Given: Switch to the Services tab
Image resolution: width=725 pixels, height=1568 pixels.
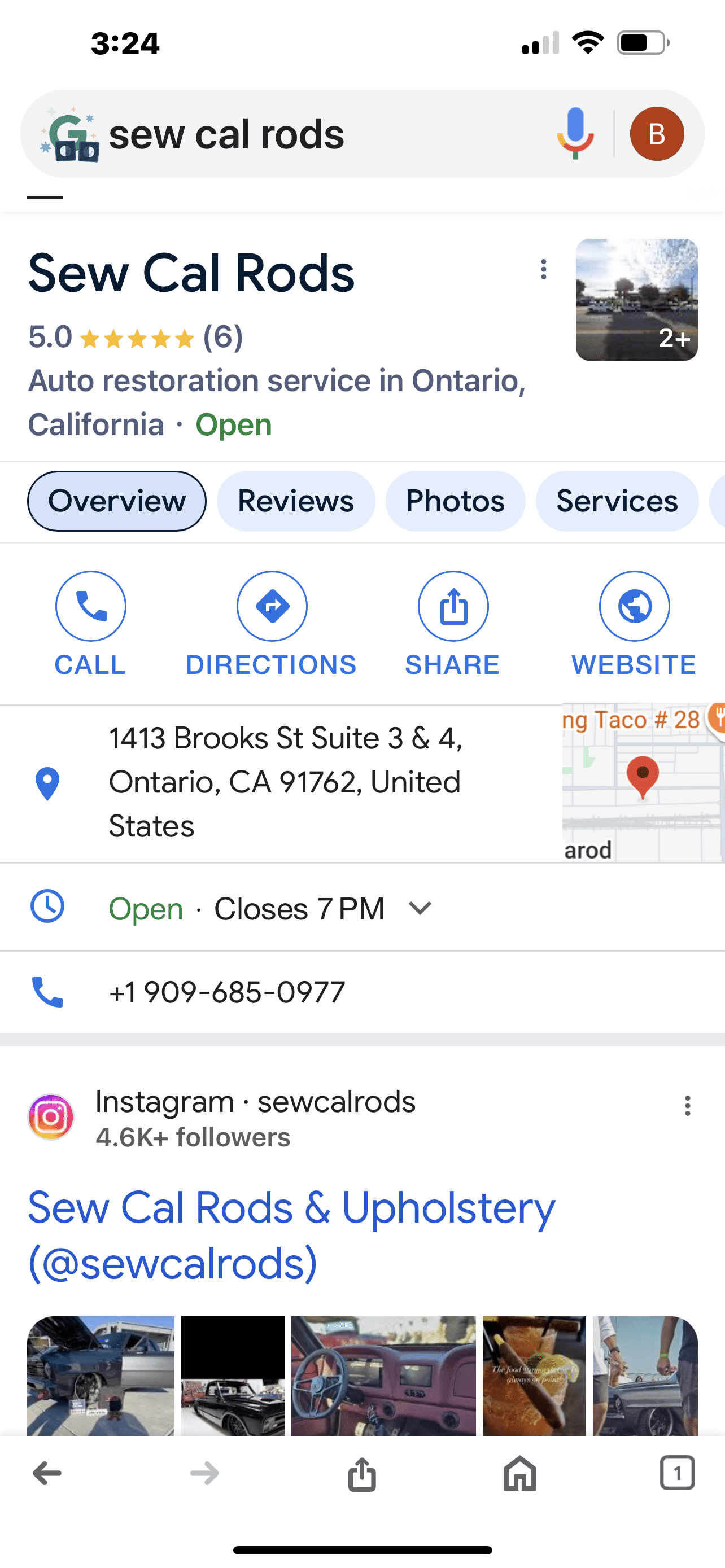Looking at the screenshot, I should (x=616, y=501).
